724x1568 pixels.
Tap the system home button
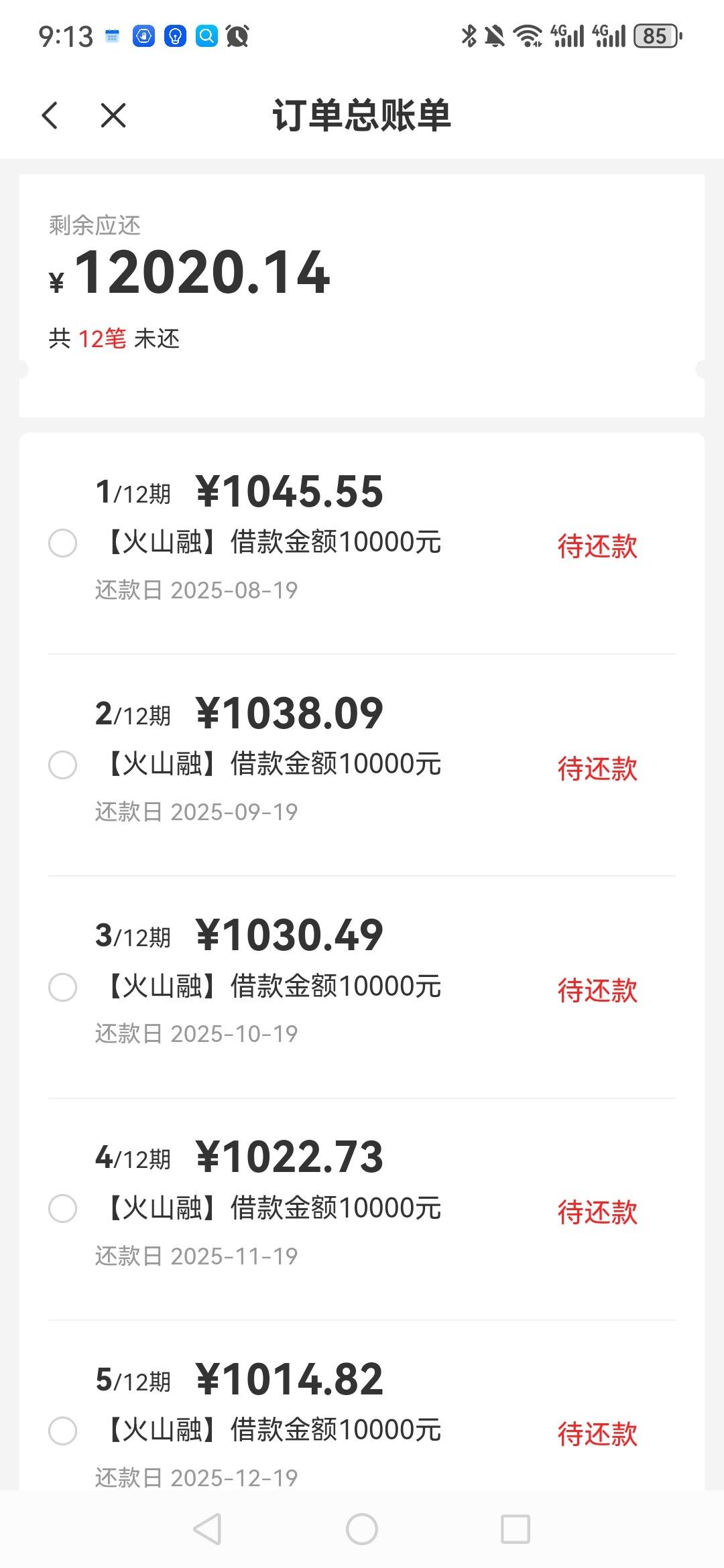(x=362, y=1529)
